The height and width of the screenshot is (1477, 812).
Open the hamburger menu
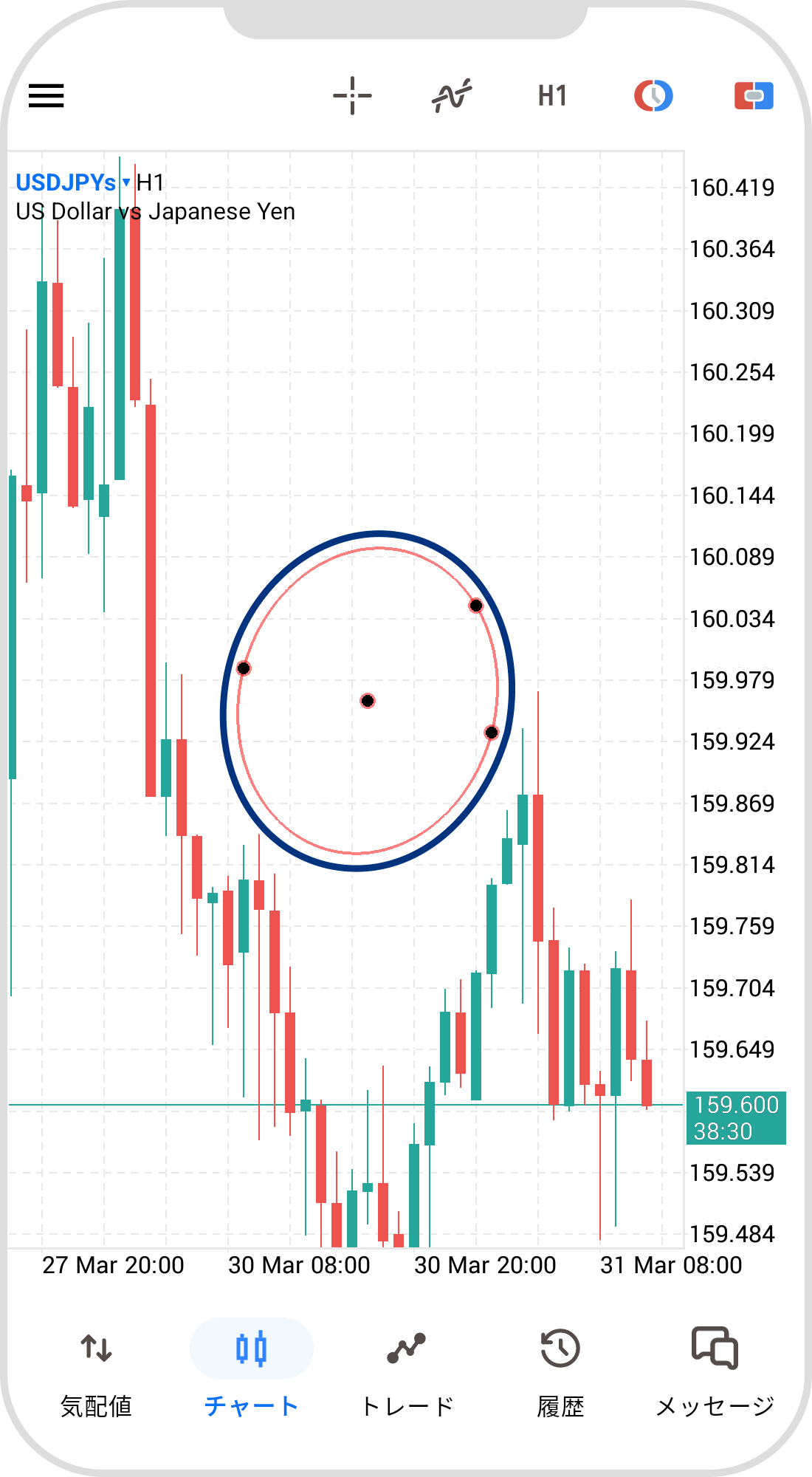pyautogui.click(x=47, y=95)
